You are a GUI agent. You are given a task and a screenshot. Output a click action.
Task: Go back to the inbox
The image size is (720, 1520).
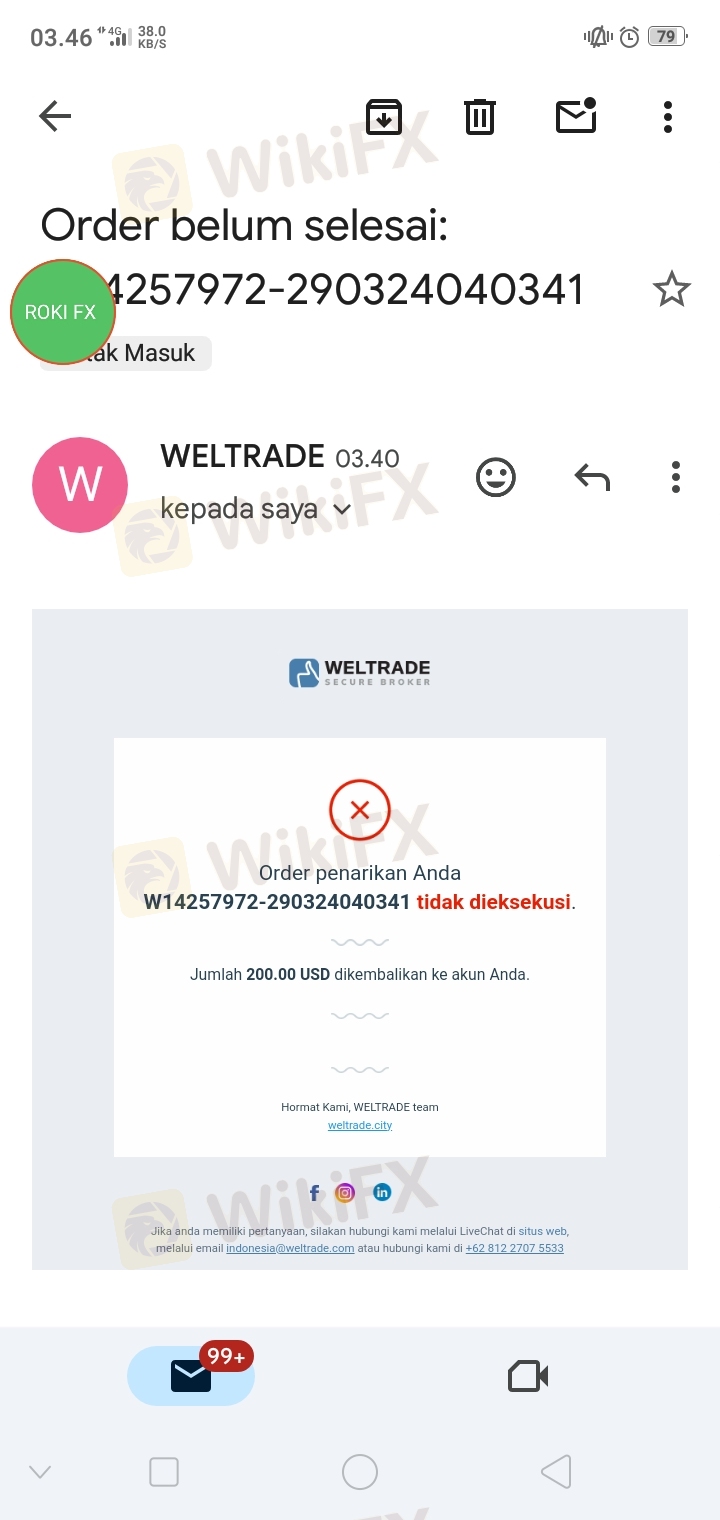click(x=55, y=117)
